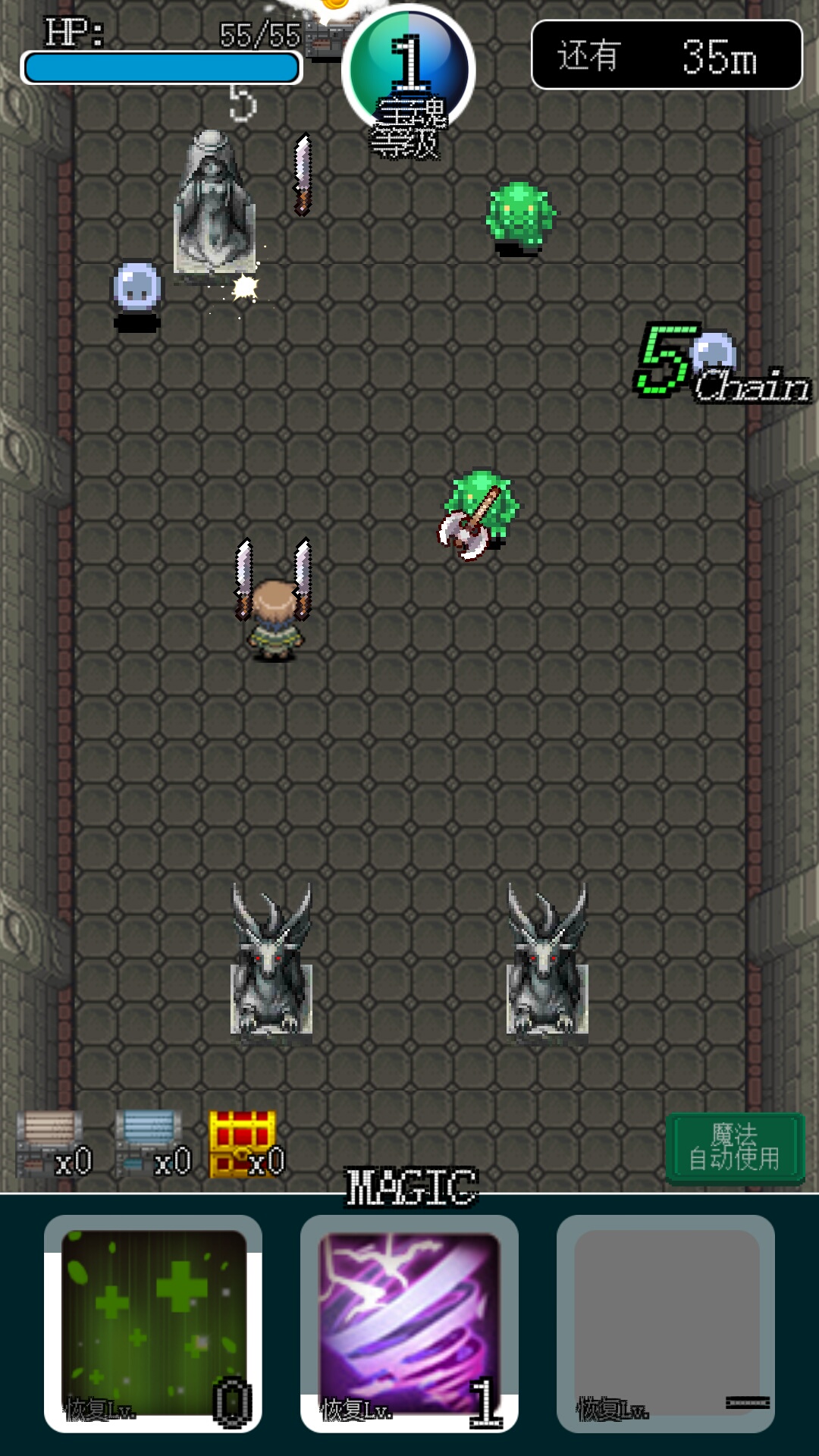The image size is (819, 1456).
Task: Tap the empty grey magic slot
Action: (666, 1323)
